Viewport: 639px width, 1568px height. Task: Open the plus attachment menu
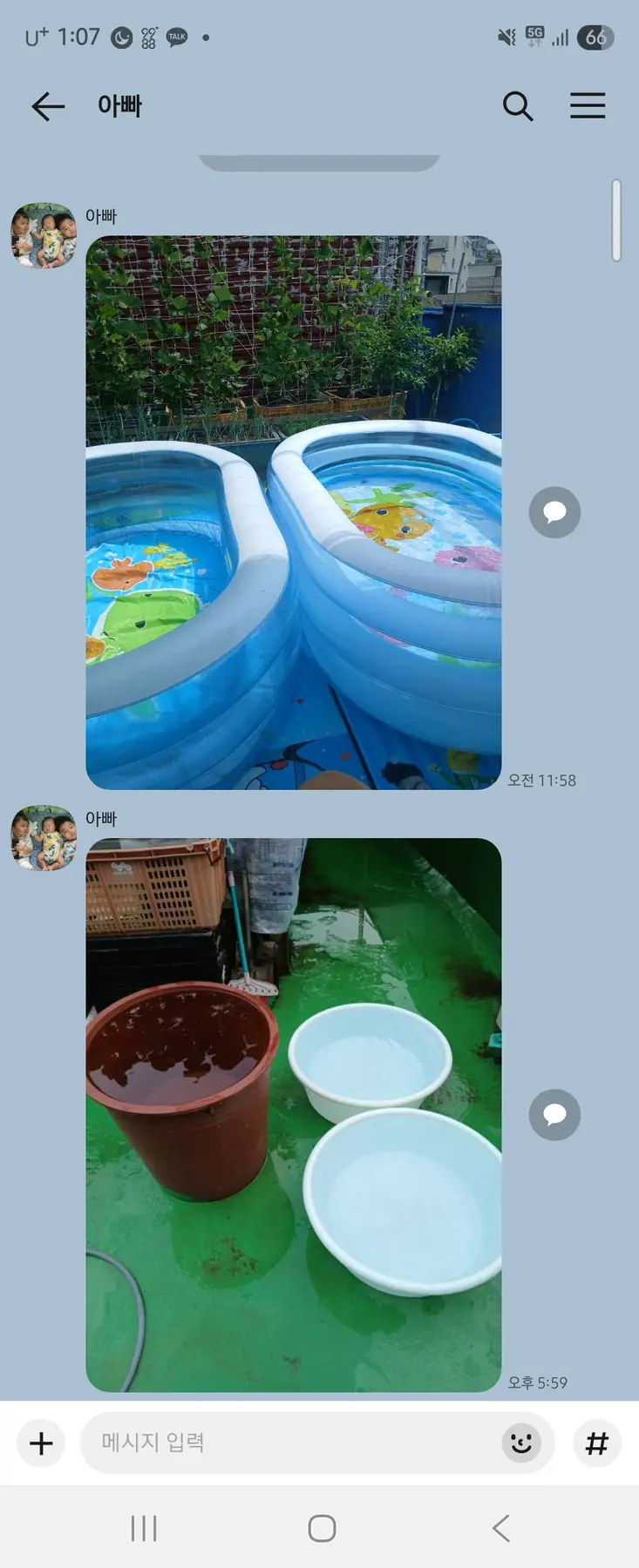[41, 1443]
